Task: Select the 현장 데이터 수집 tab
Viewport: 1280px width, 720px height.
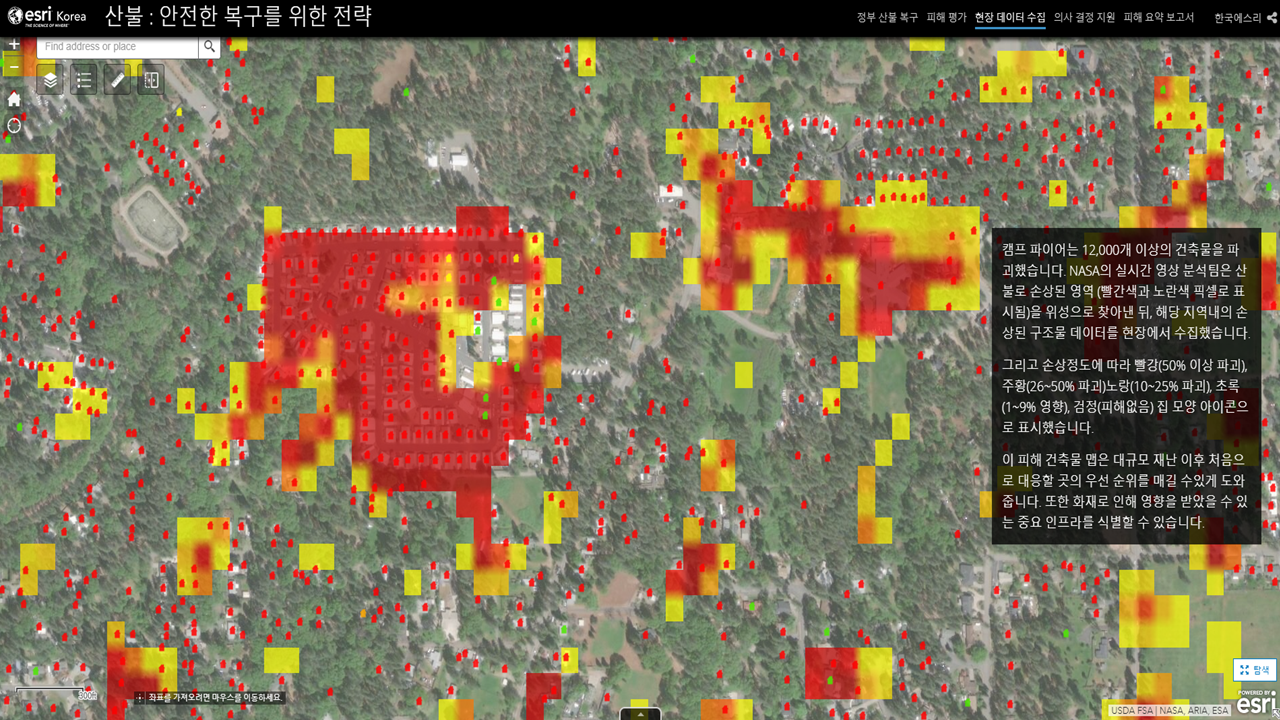Action: (x=1010, y=18)
